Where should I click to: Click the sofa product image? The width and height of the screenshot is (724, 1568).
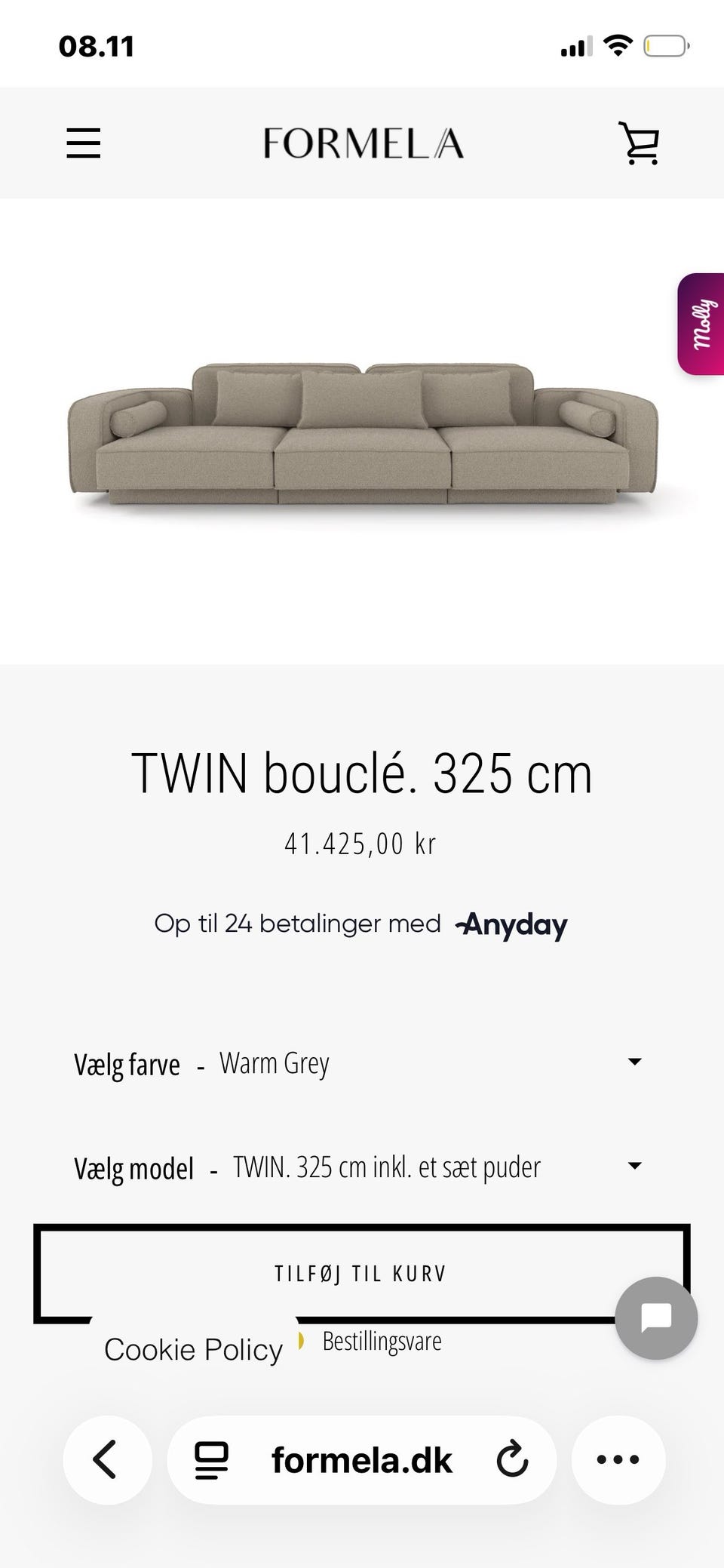click(x=362, y=430)
